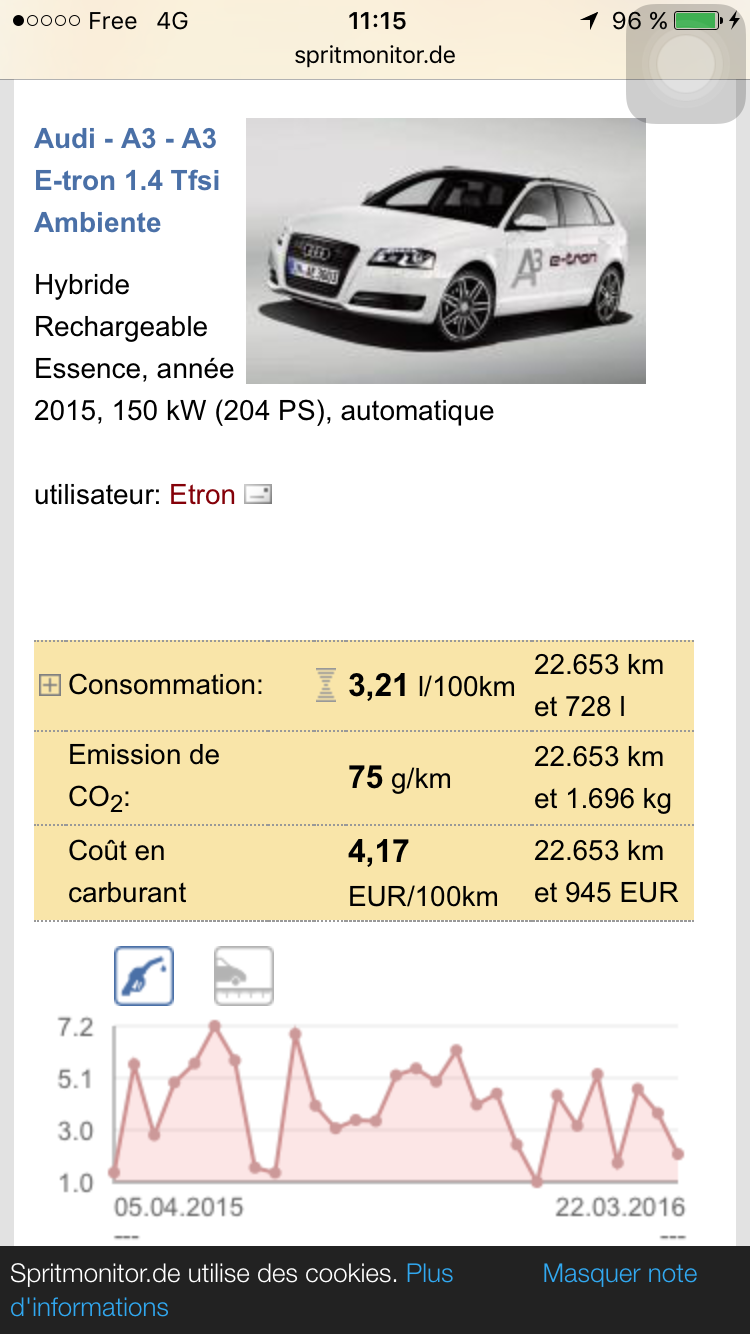Send a message via the envelope icon

coord(258,495)
